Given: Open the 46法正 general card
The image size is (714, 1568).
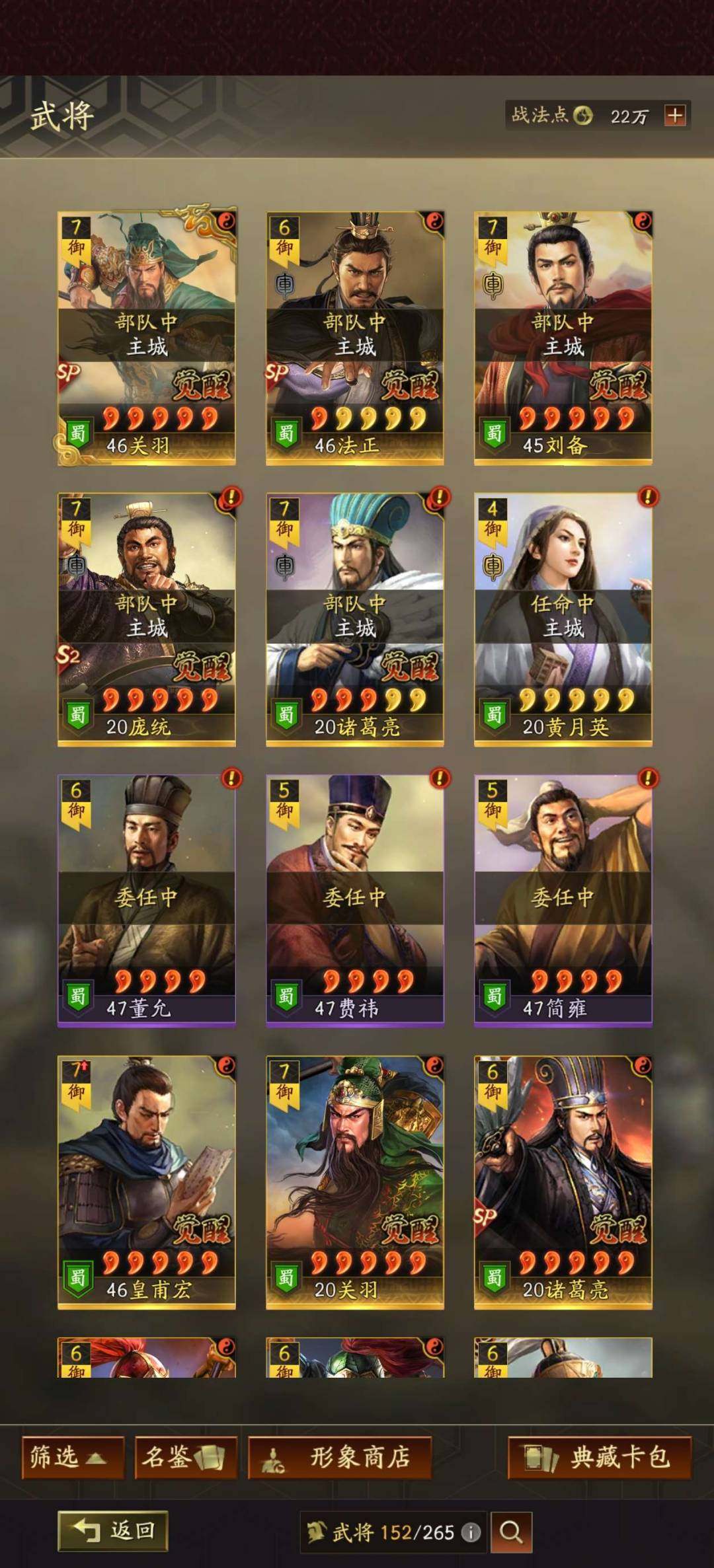Looking at the screenshot, I should pyautogui.click(x=355, y=337).
